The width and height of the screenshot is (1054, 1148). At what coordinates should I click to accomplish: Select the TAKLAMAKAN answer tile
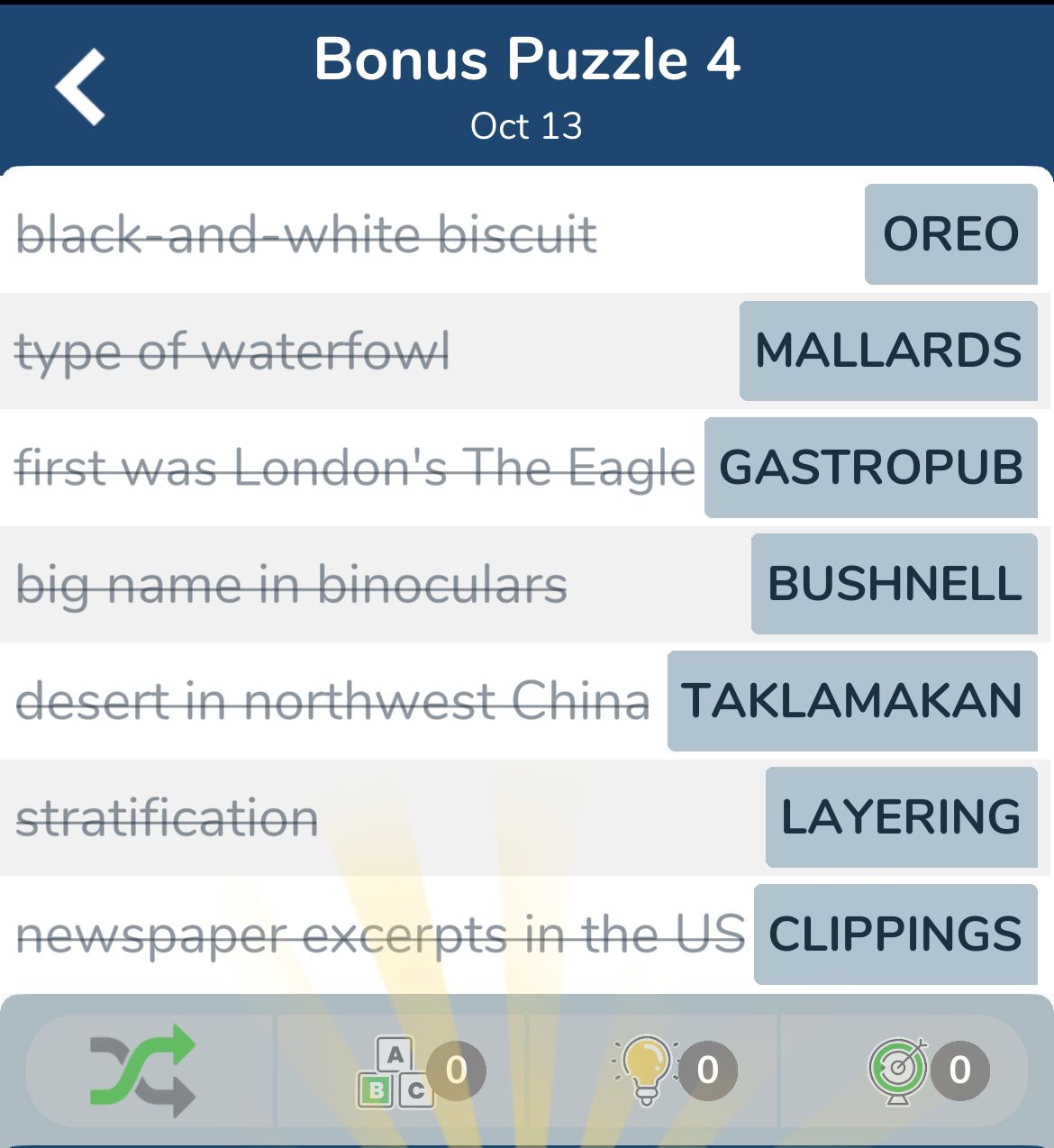point(851,701)
